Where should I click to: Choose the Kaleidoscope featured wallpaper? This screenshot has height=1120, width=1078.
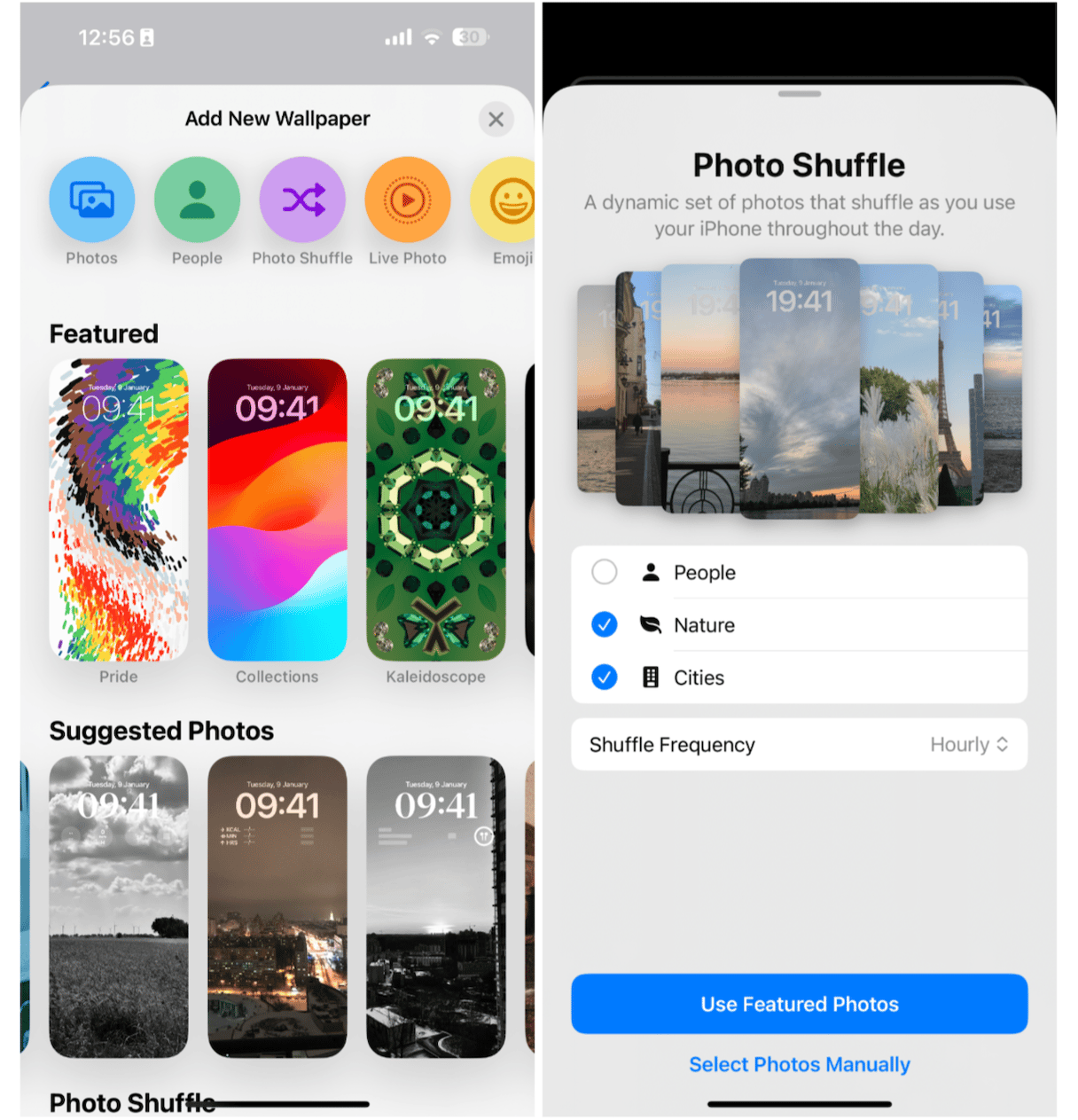[436, 510]
